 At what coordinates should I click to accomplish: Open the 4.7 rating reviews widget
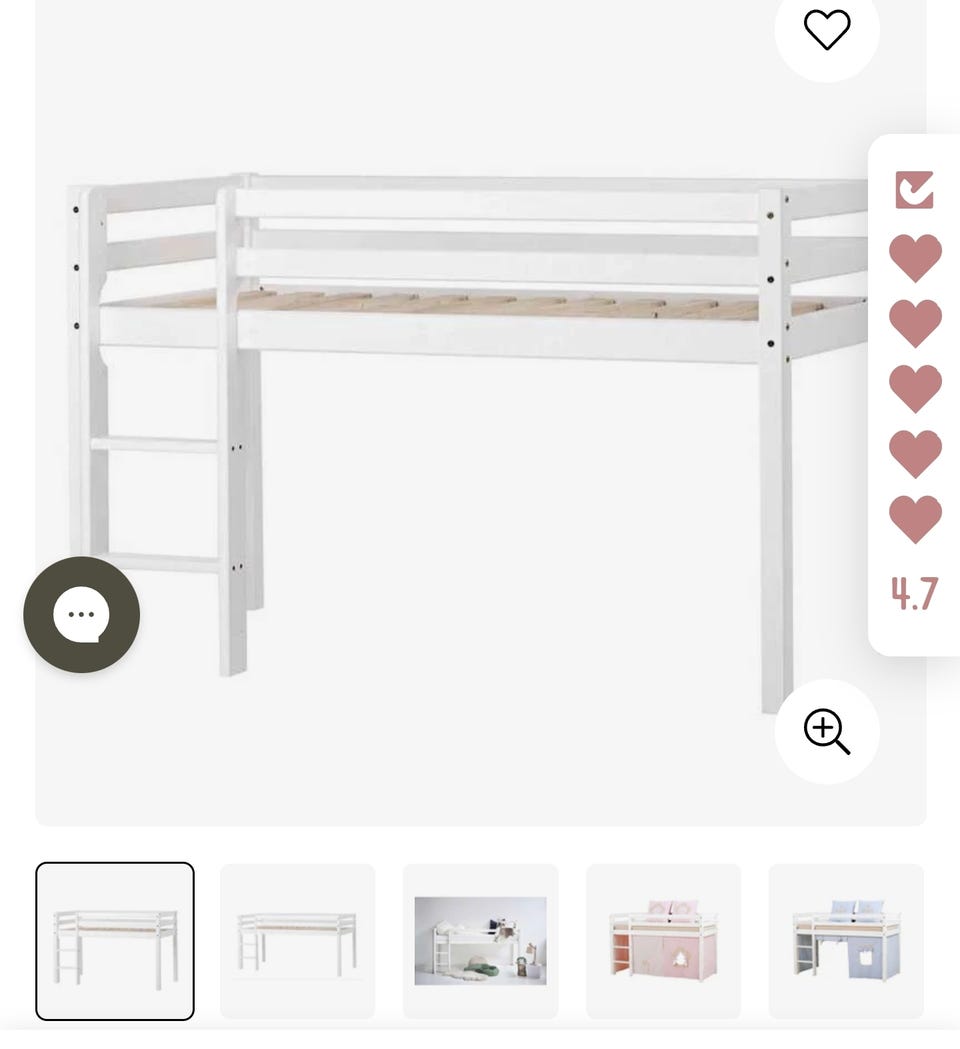coord(914,395)
